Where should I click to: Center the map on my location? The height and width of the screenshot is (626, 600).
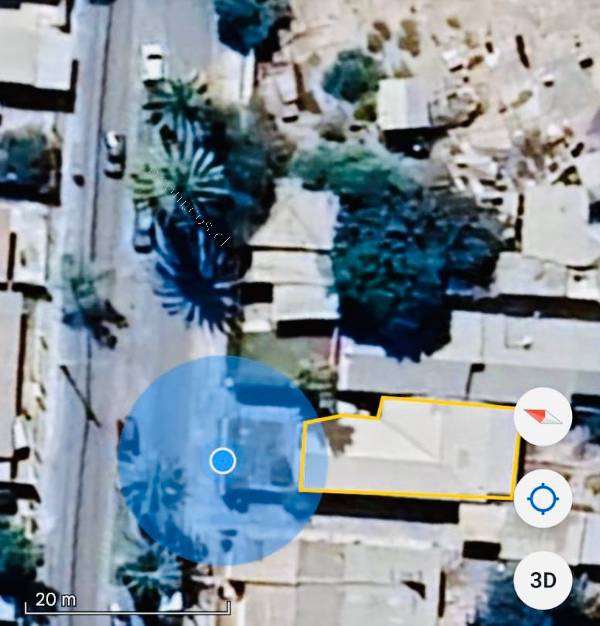543,498
